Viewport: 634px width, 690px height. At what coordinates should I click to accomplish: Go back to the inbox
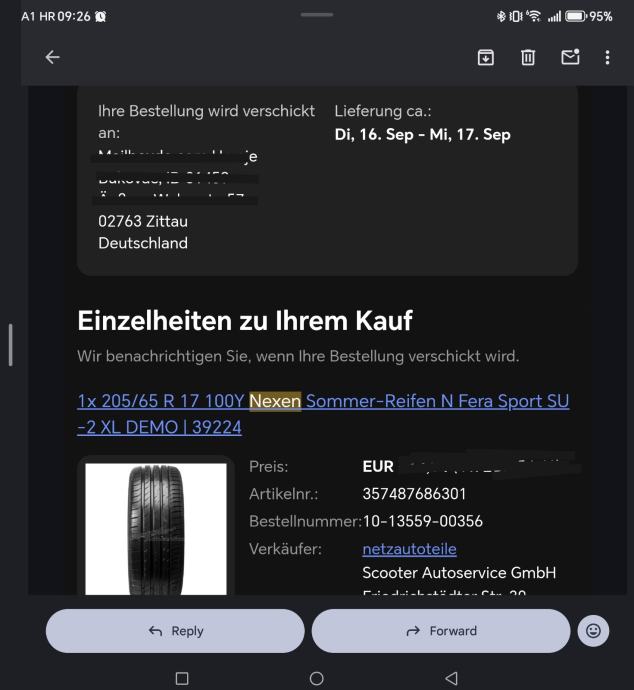coord(53,57)
